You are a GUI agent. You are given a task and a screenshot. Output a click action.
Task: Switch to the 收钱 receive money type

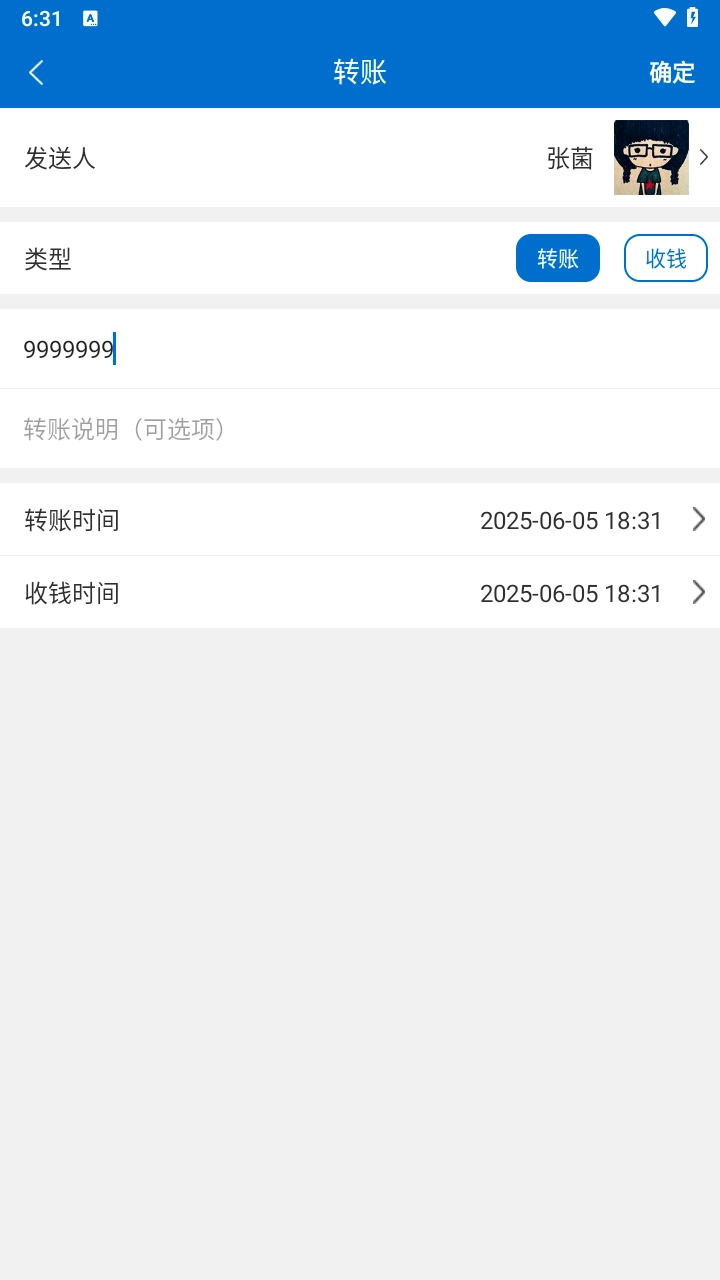tap(666, 257)
